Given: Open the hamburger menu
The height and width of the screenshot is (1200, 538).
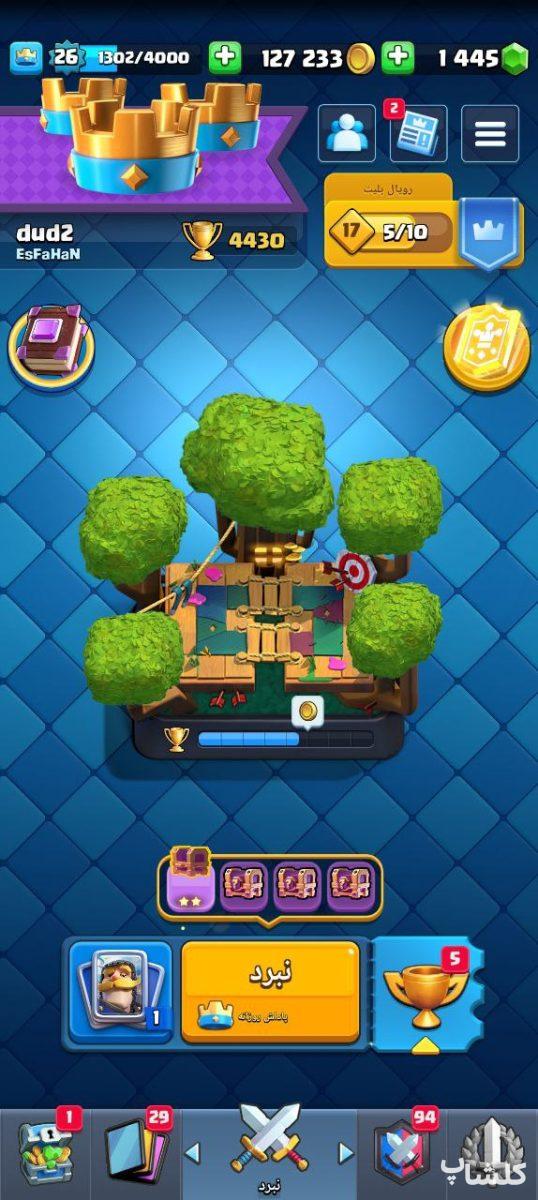Looking at the screenshot, I should [x=490, y=133].
